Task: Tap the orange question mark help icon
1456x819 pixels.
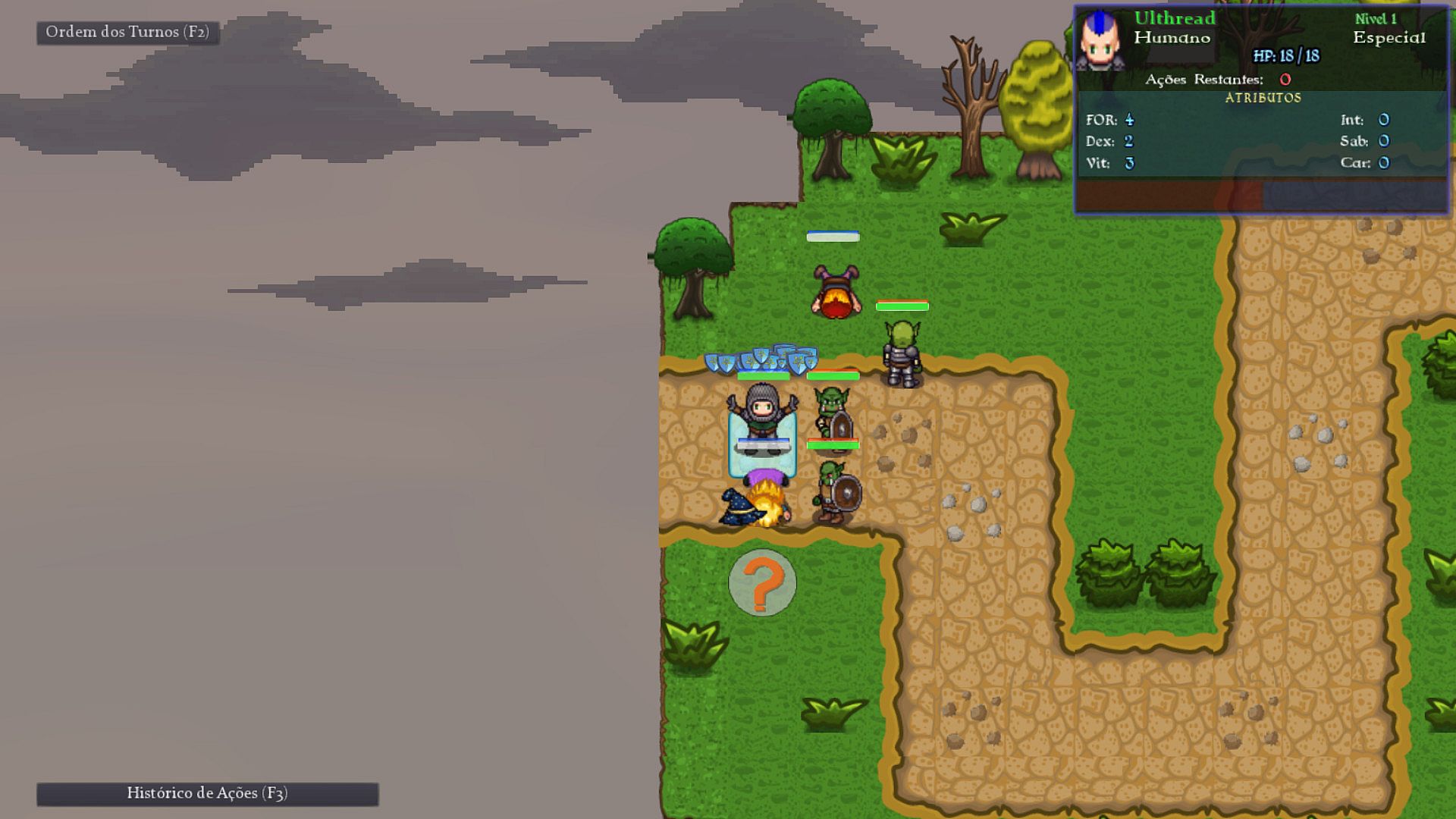Action: click(762, 582)
